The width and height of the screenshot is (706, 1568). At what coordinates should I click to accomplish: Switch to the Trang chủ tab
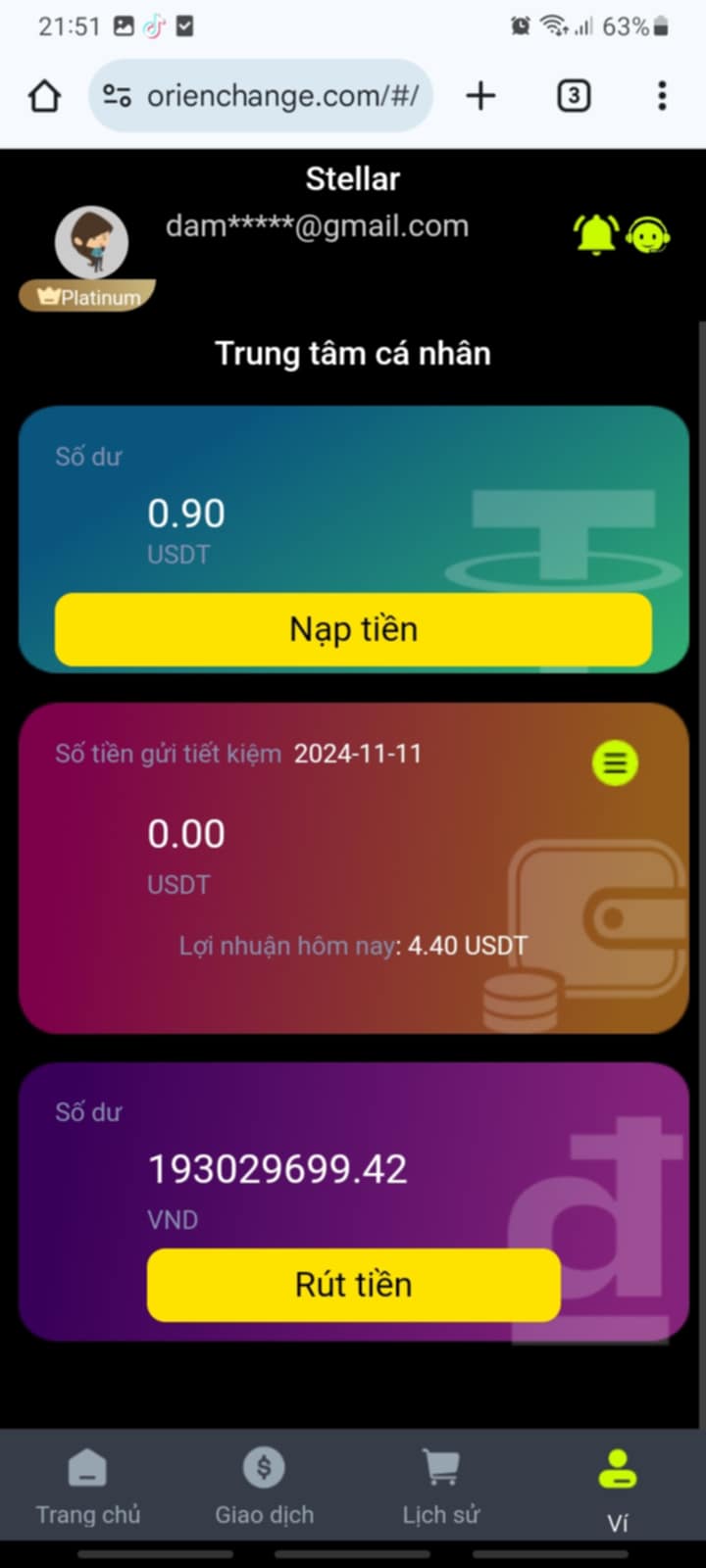[88, 1487]
